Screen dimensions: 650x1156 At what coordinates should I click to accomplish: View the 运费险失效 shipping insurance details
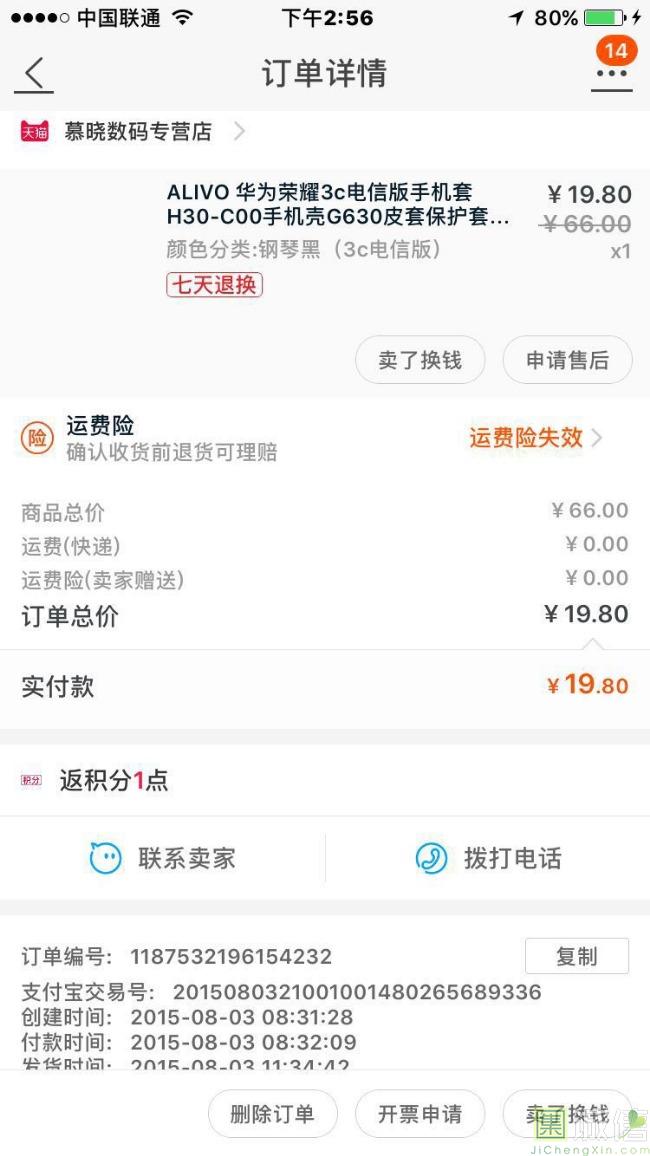536,438
